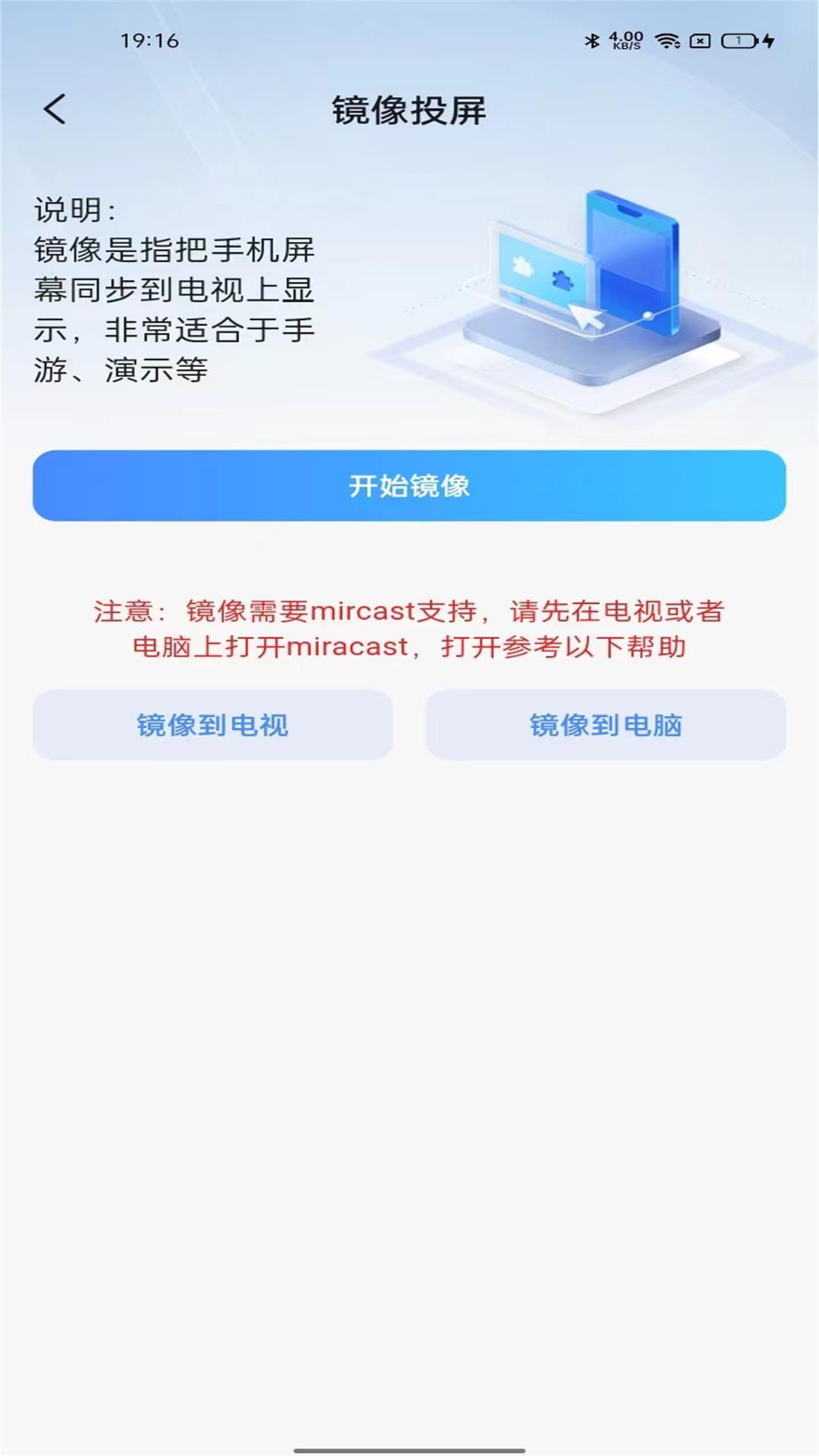Go back from the 镜像投屏 screen

55,110
